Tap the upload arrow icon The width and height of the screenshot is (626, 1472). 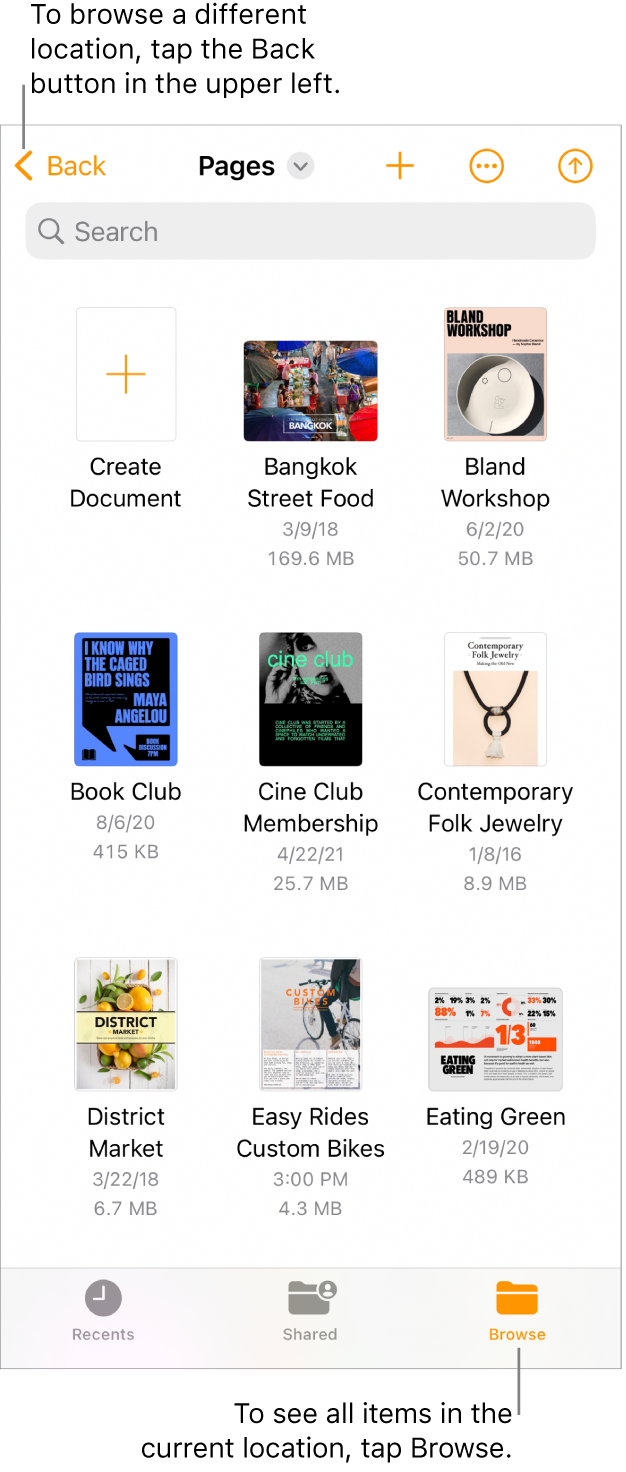click(x=575, y=167)
